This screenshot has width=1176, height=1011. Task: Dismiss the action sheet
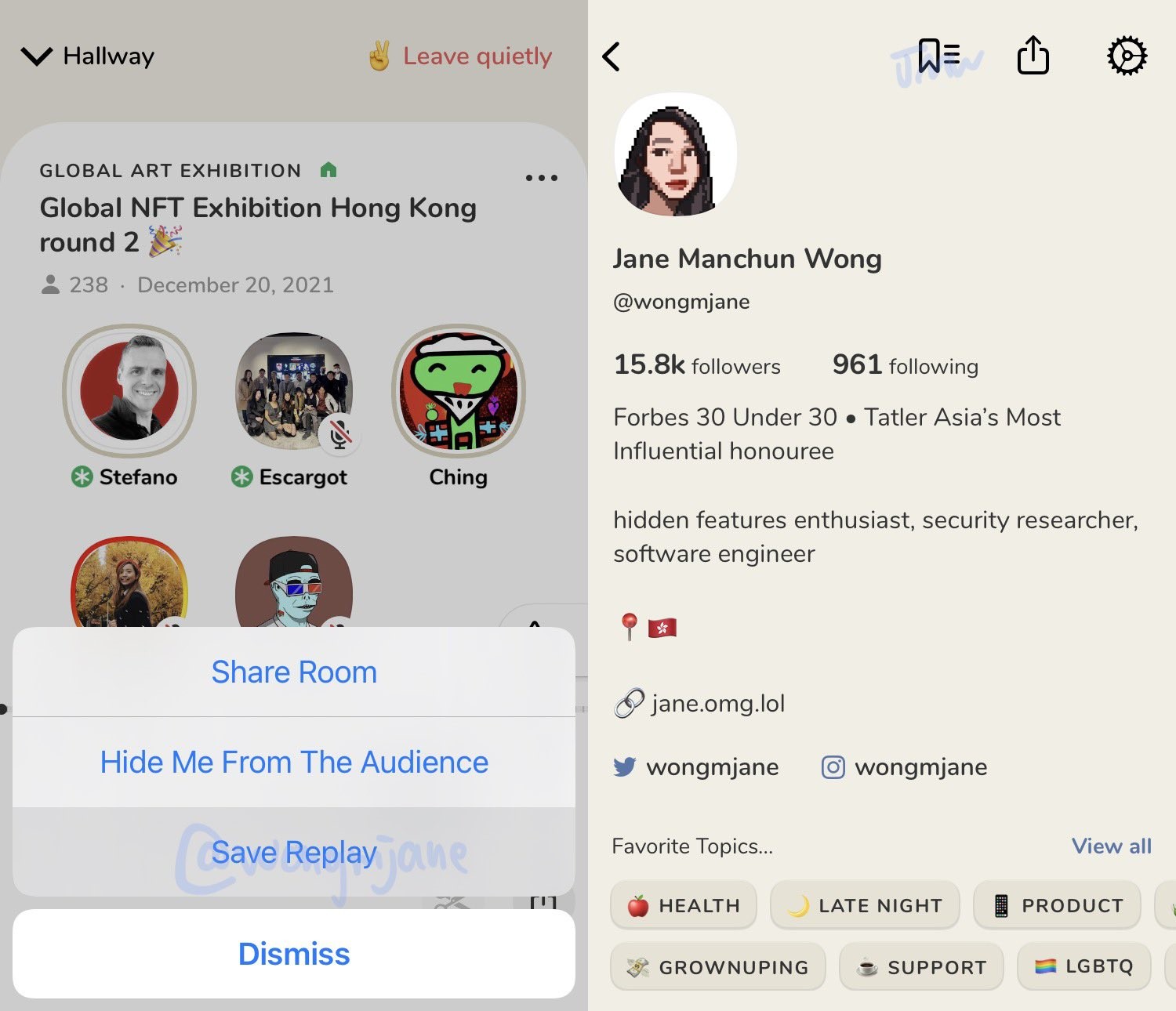tap(294, 954)
